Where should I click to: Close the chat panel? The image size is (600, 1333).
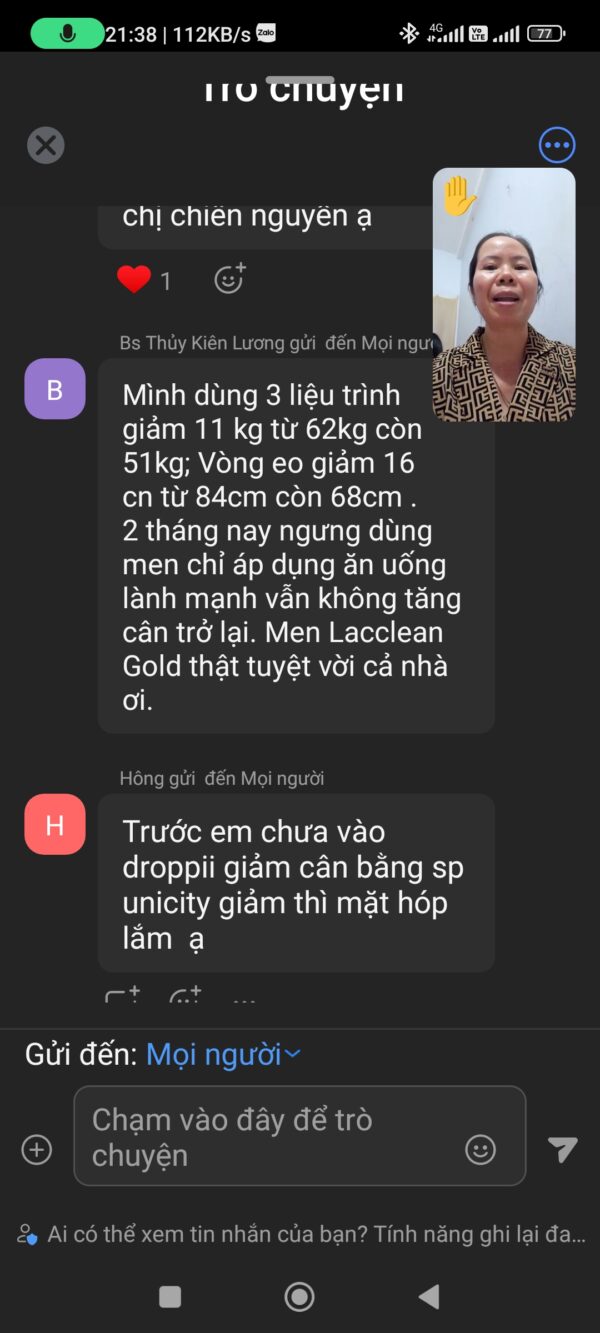coord(45,145)
